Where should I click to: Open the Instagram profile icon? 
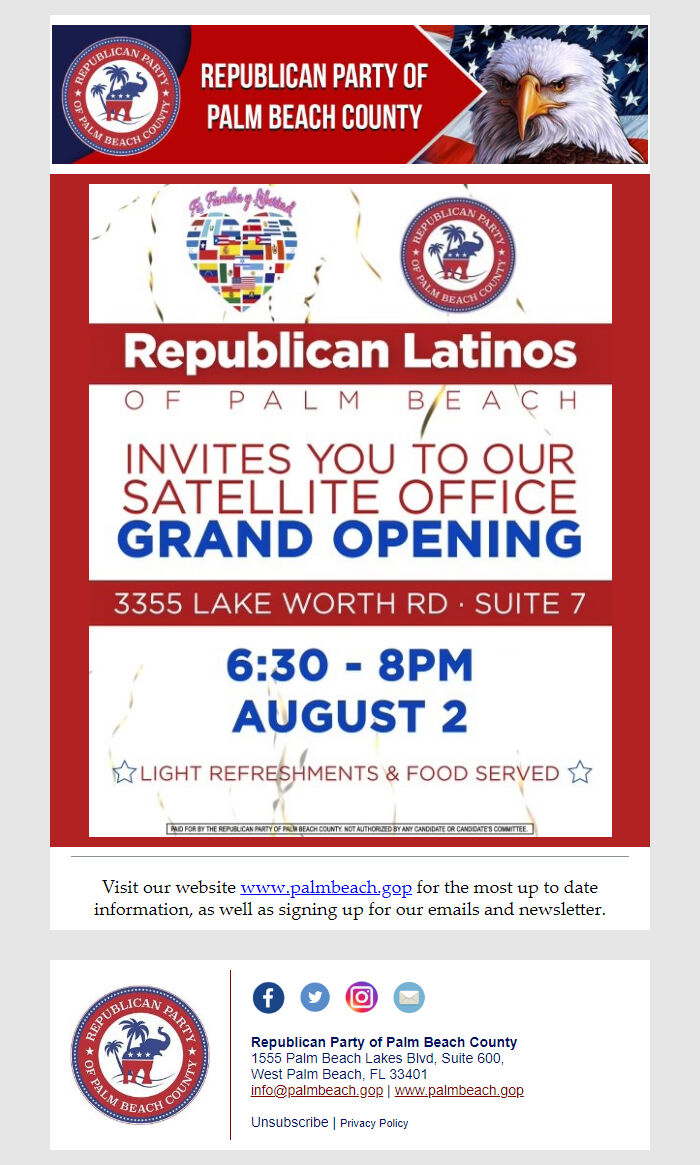tap(362, 997)
